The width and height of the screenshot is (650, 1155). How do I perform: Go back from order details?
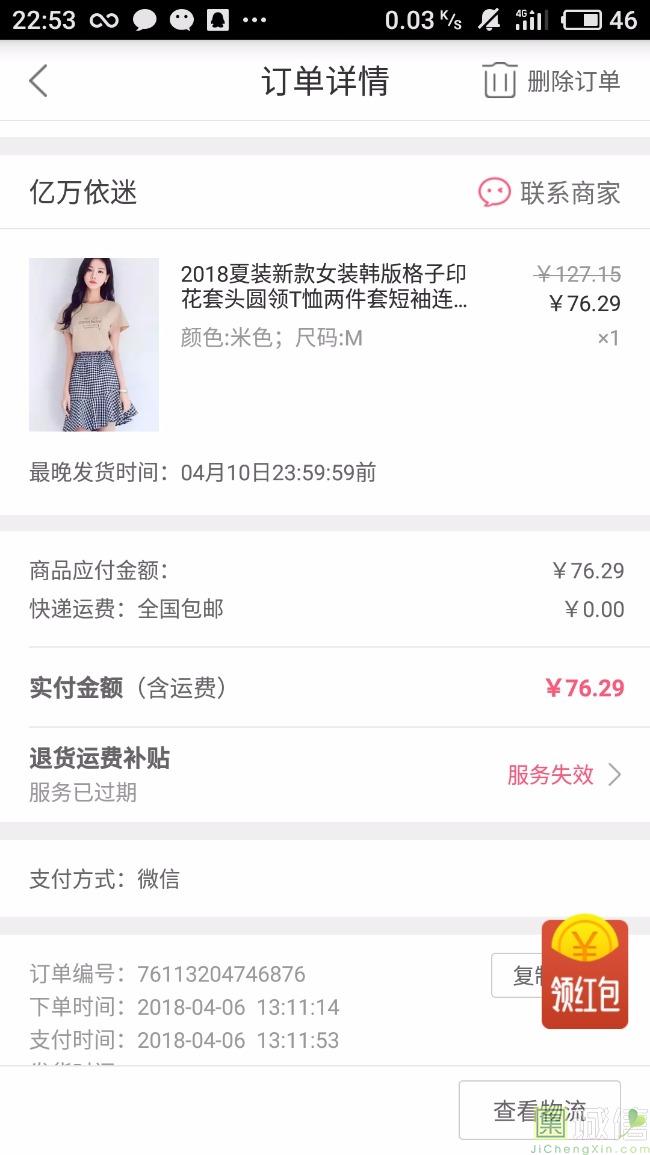click(x=38, y=81)
